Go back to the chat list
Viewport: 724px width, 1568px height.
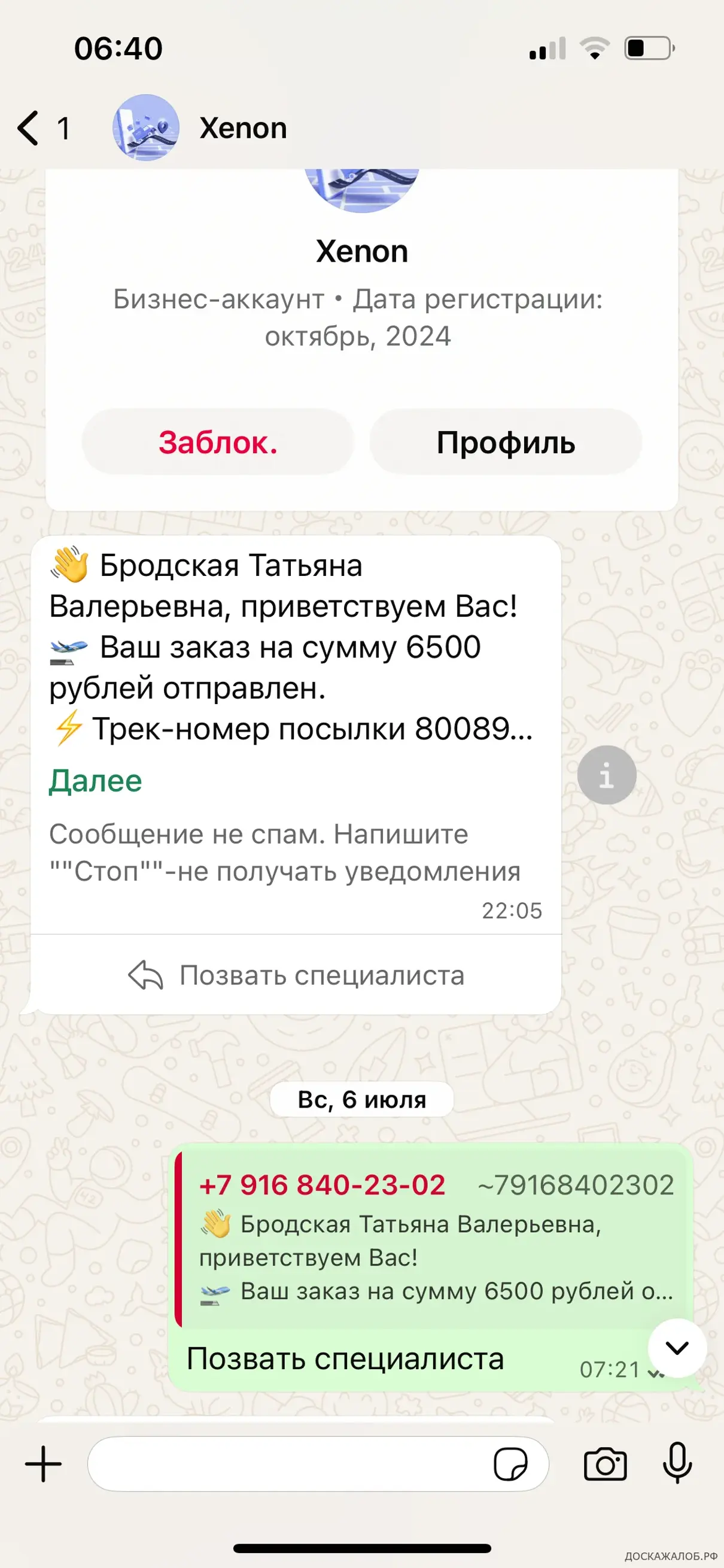pos(29,128)
